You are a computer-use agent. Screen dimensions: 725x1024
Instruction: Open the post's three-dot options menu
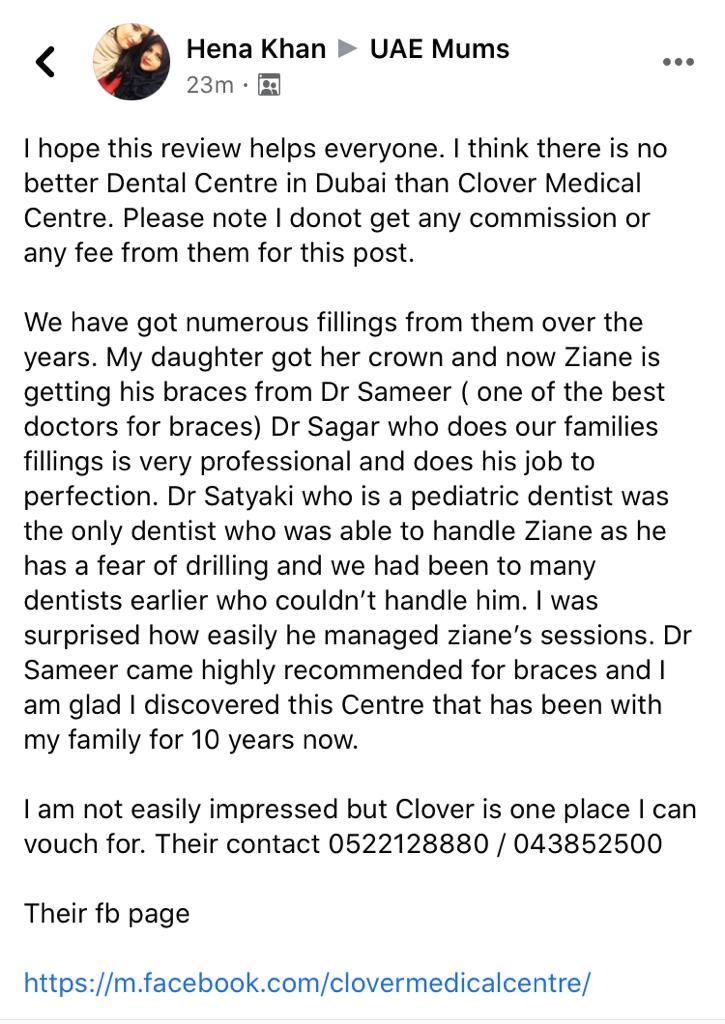point(678,62)
